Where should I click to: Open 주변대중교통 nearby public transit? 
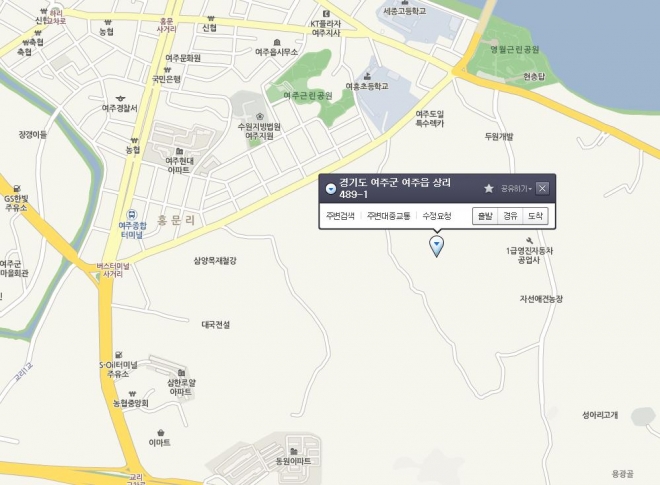coord(389,216)
